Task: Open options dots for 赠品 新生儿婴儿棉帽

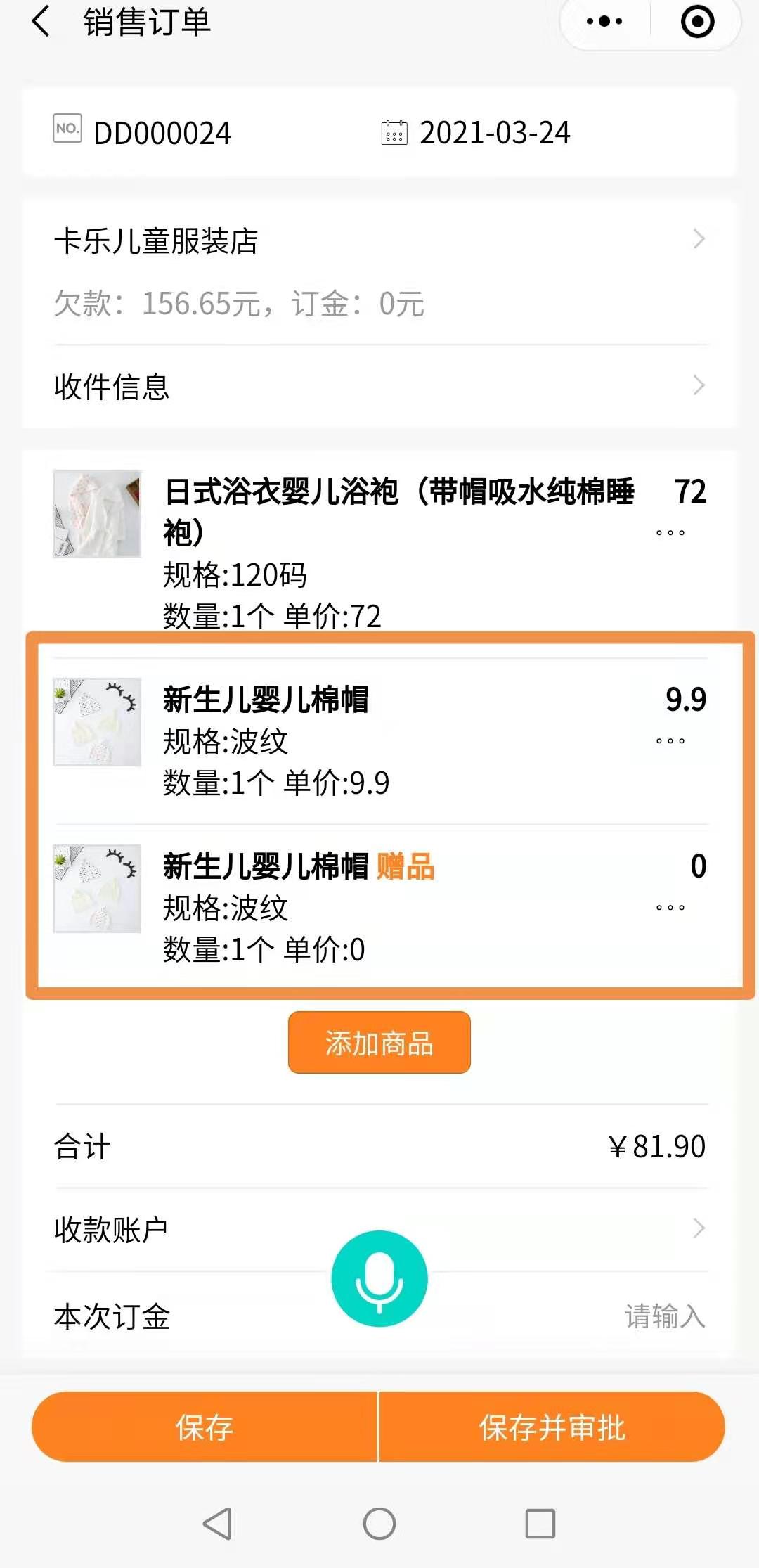Action: point(670,907)
